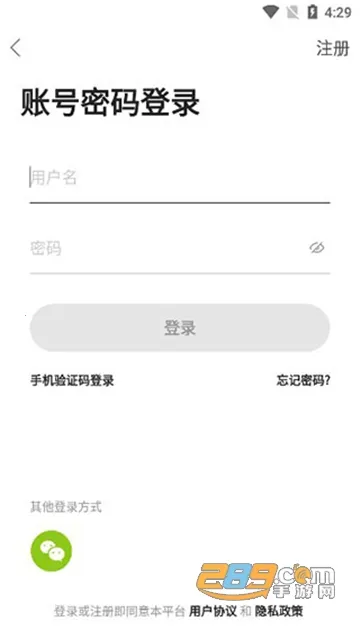Toggle password visibility eye icon

tap(316, 247)
